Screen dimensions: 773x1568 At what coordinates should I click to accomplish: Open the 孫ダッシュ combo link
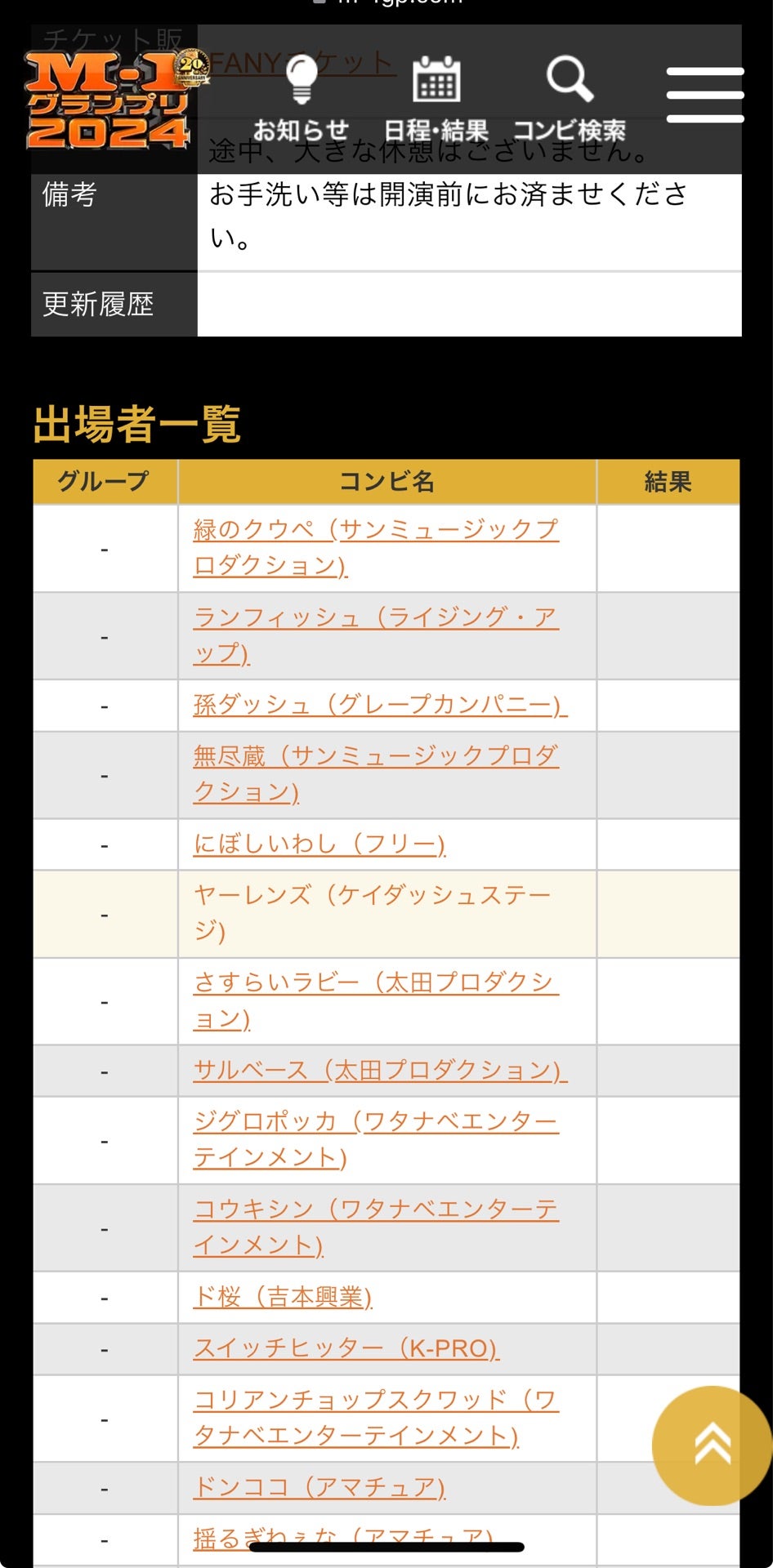(380, 705)
